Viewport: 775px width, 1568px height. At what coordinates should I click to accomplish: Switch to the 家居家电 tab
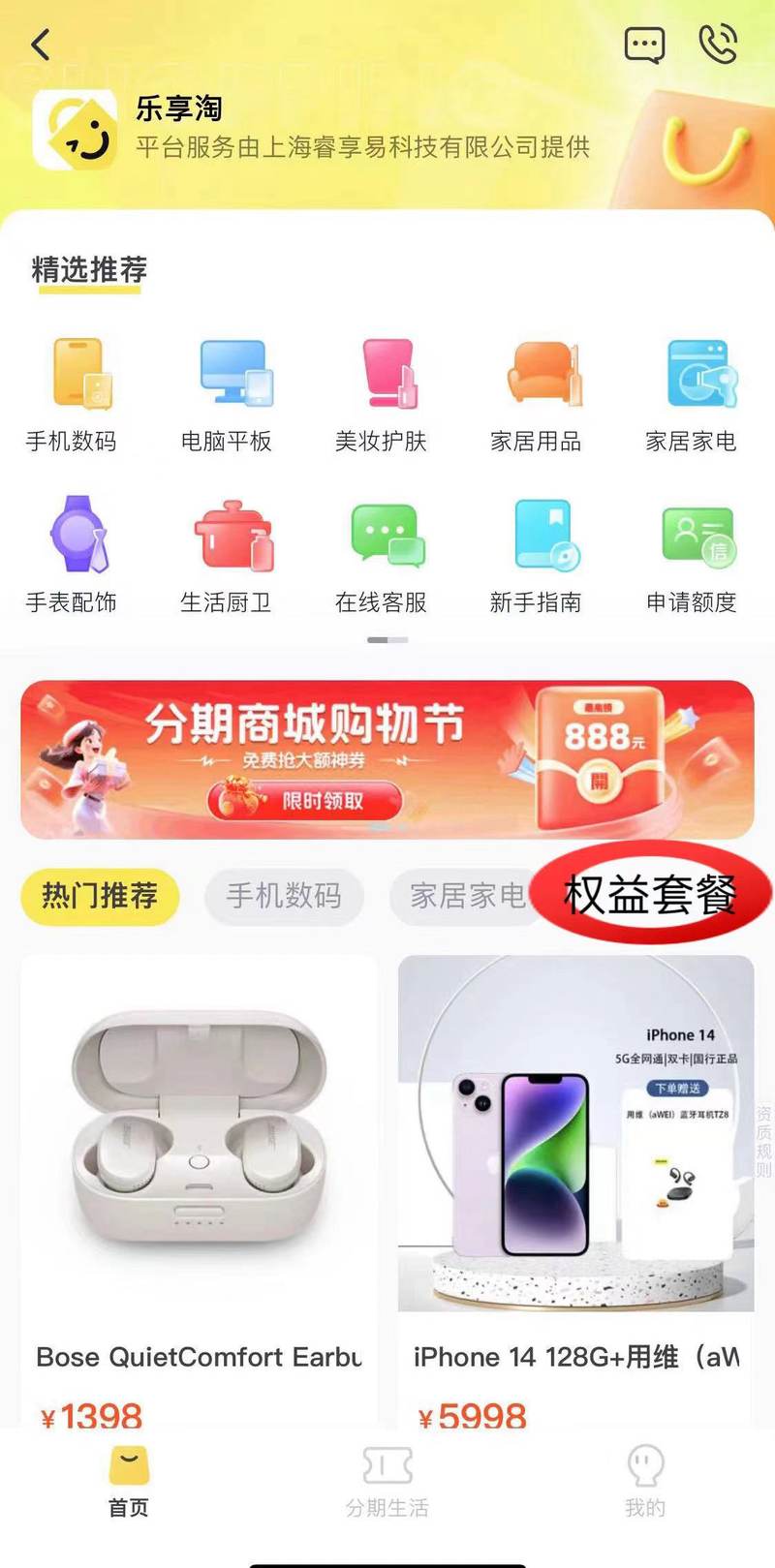465,896
